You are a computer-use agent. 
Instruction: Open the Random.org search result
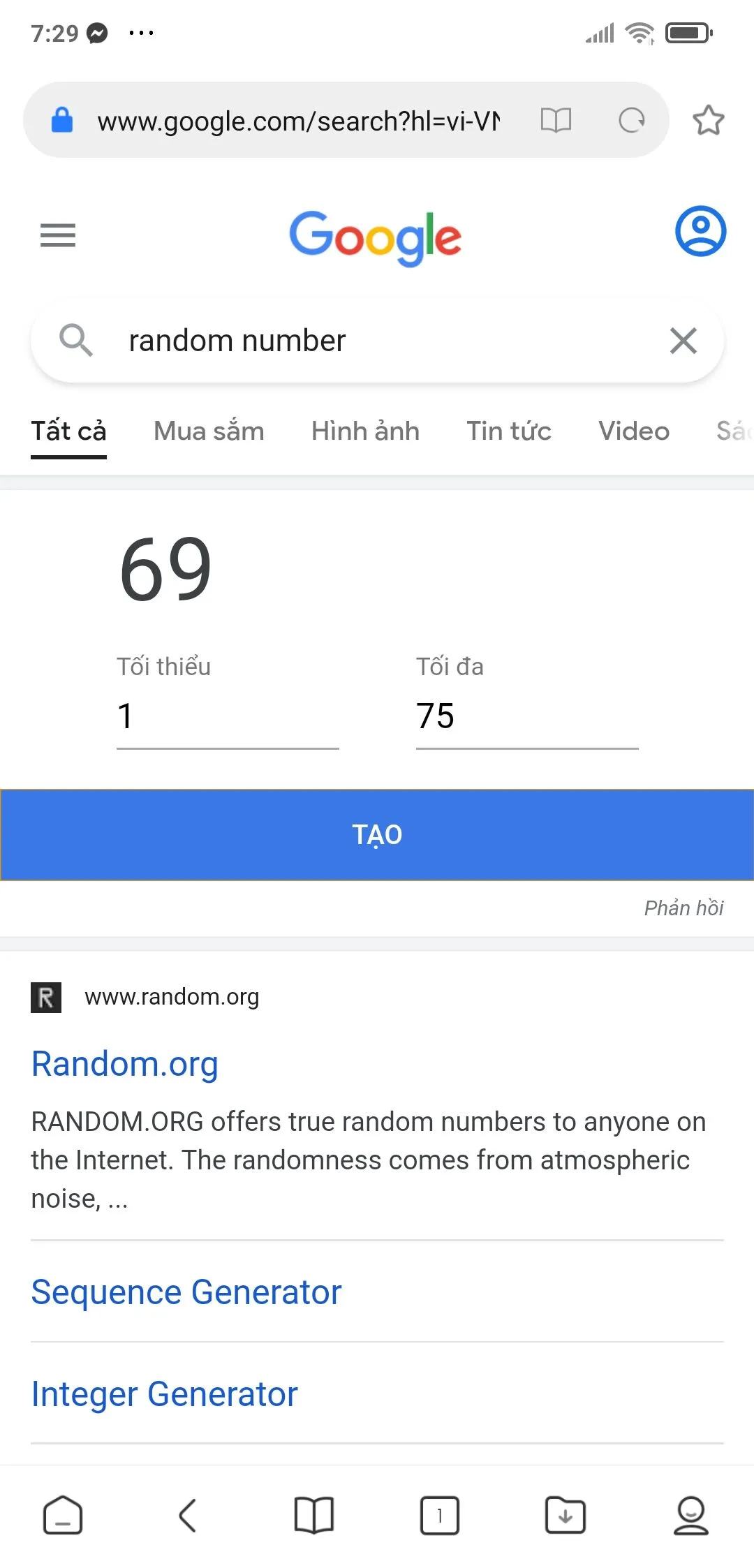tap(125, 1064)
